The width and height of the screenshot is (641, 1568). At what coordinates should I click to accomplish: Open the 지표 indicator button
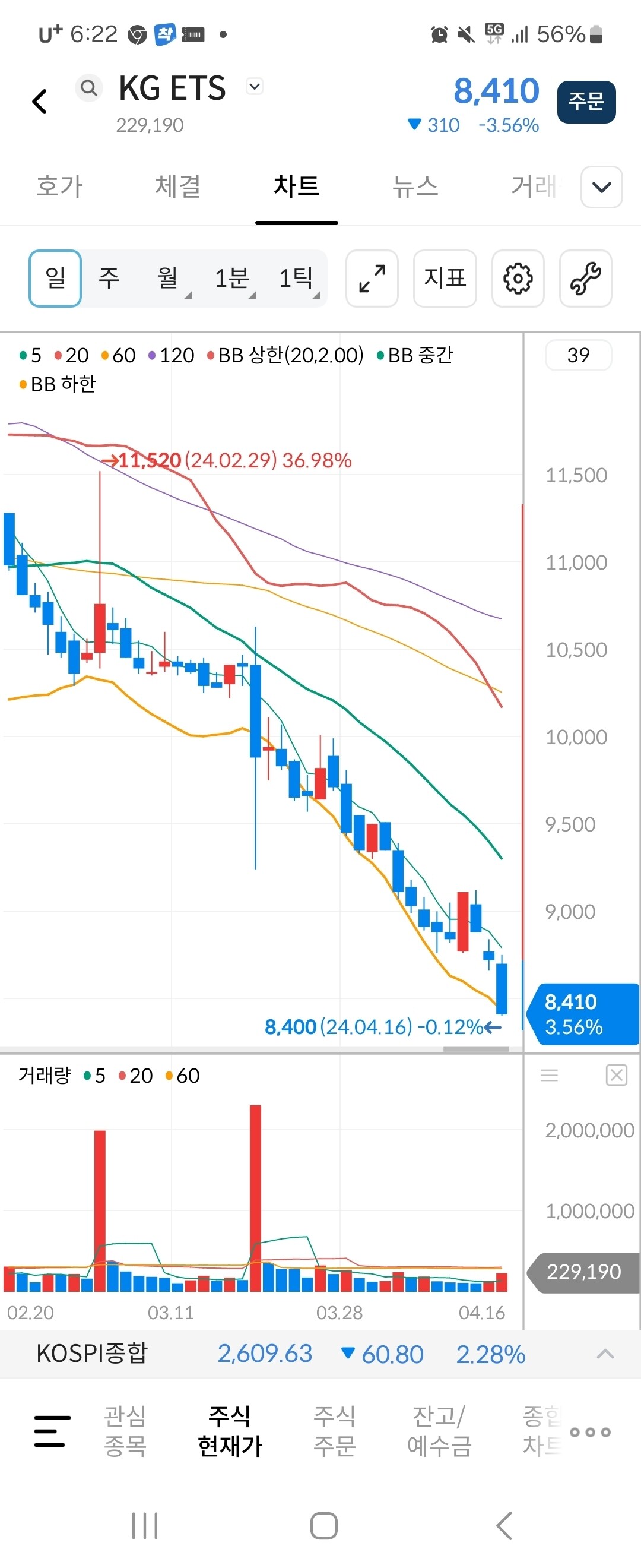tap(445, 279)
